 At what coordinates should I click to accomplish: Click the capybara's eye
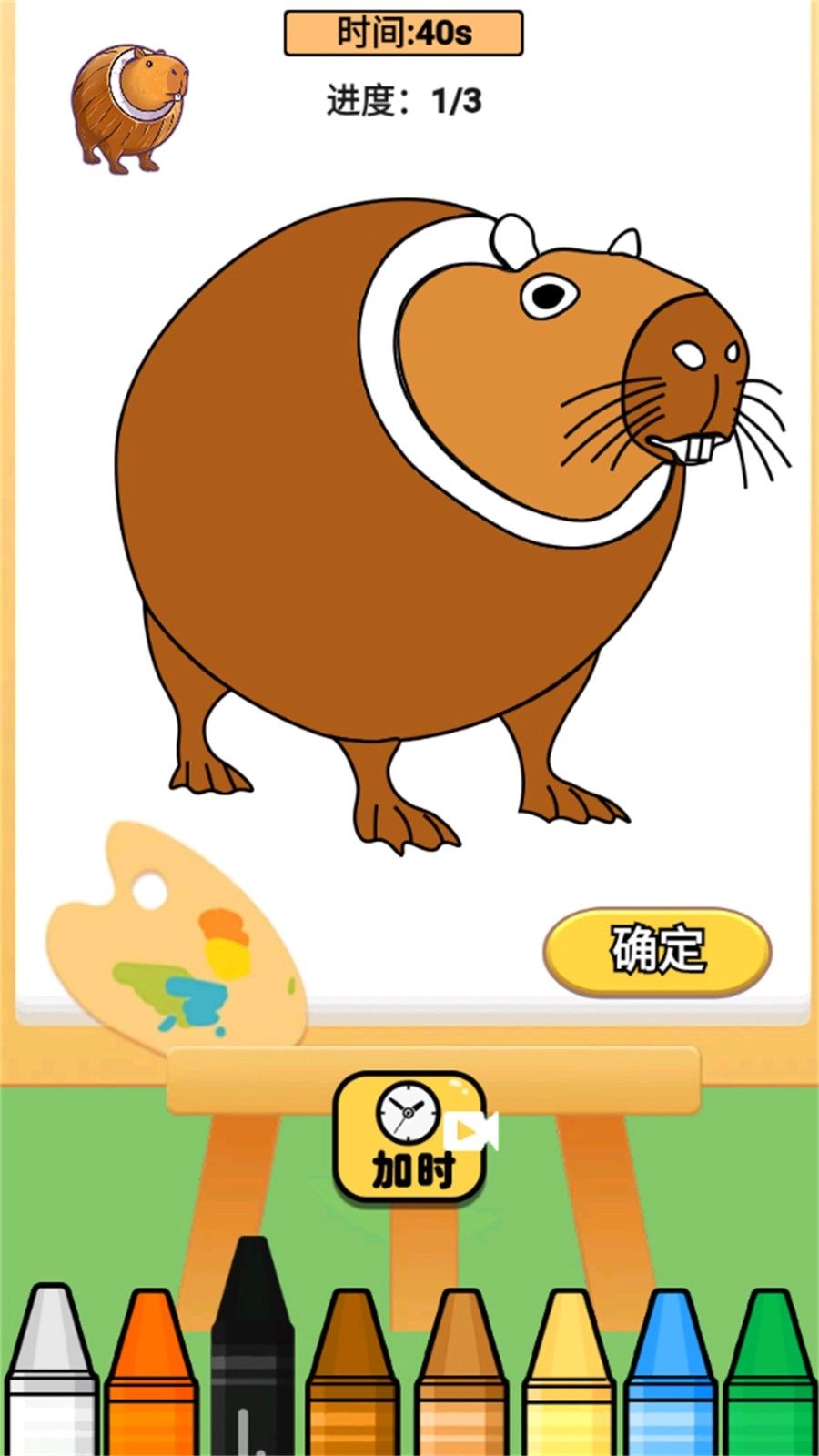547,293
